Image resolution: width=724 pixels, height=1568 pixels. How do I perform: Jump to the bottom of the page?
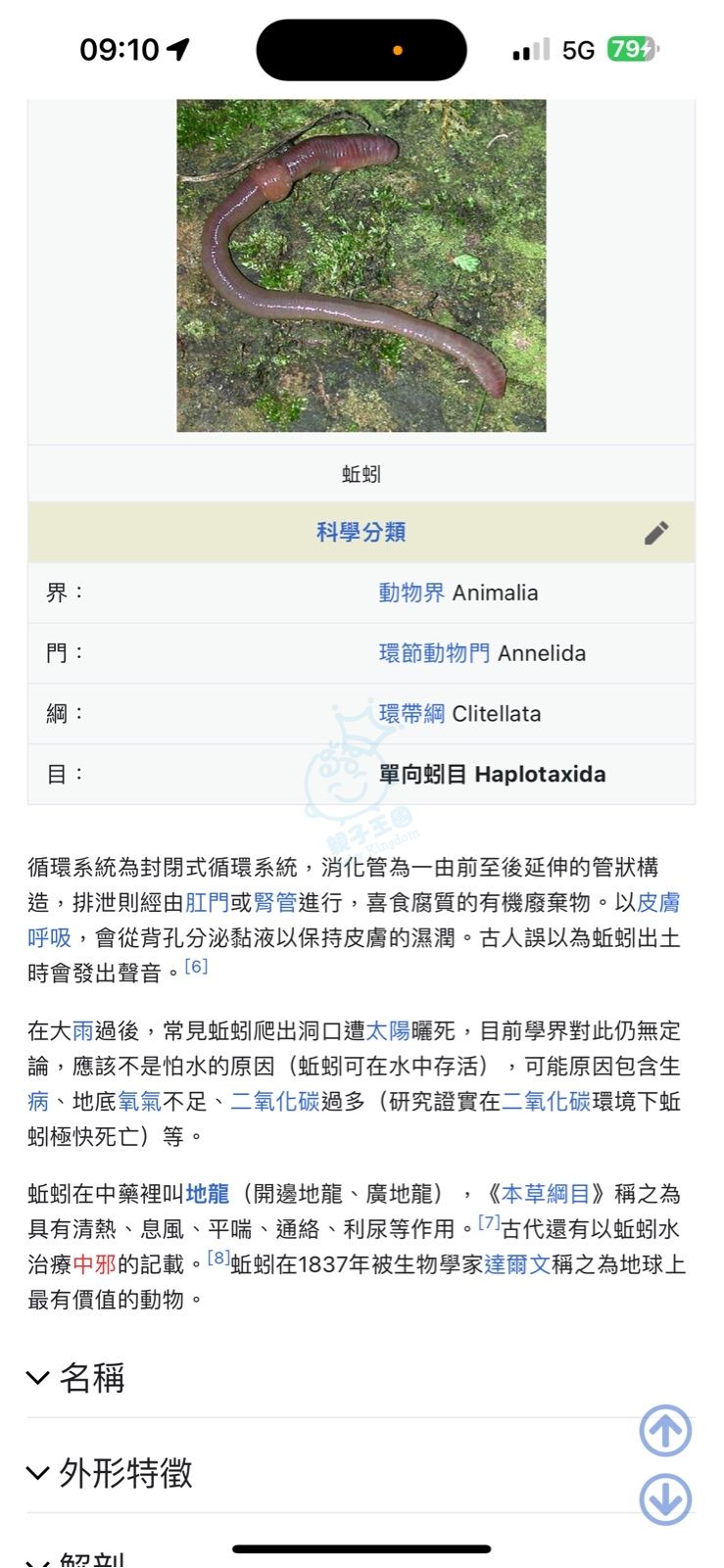[665, 1499]
